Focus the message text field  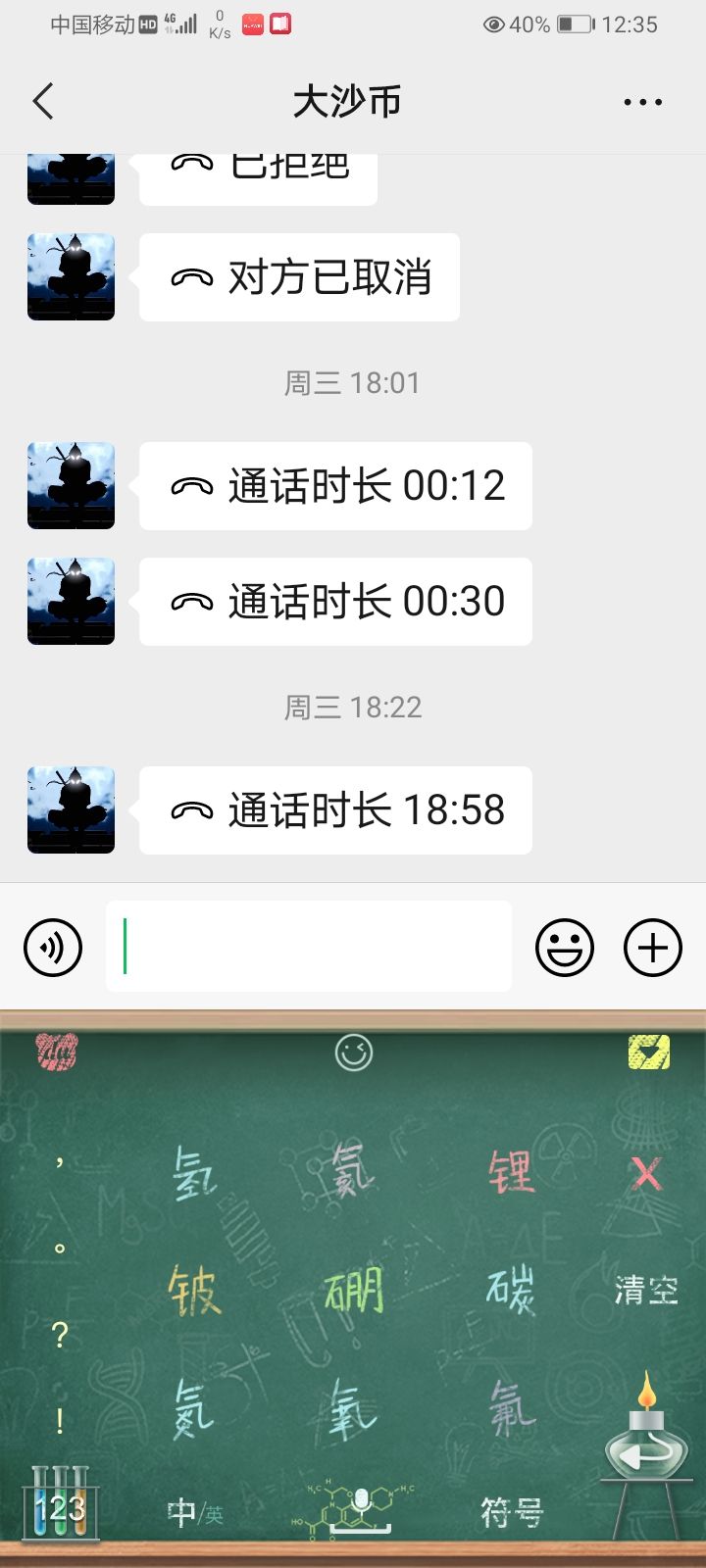(x=309, y=947)
